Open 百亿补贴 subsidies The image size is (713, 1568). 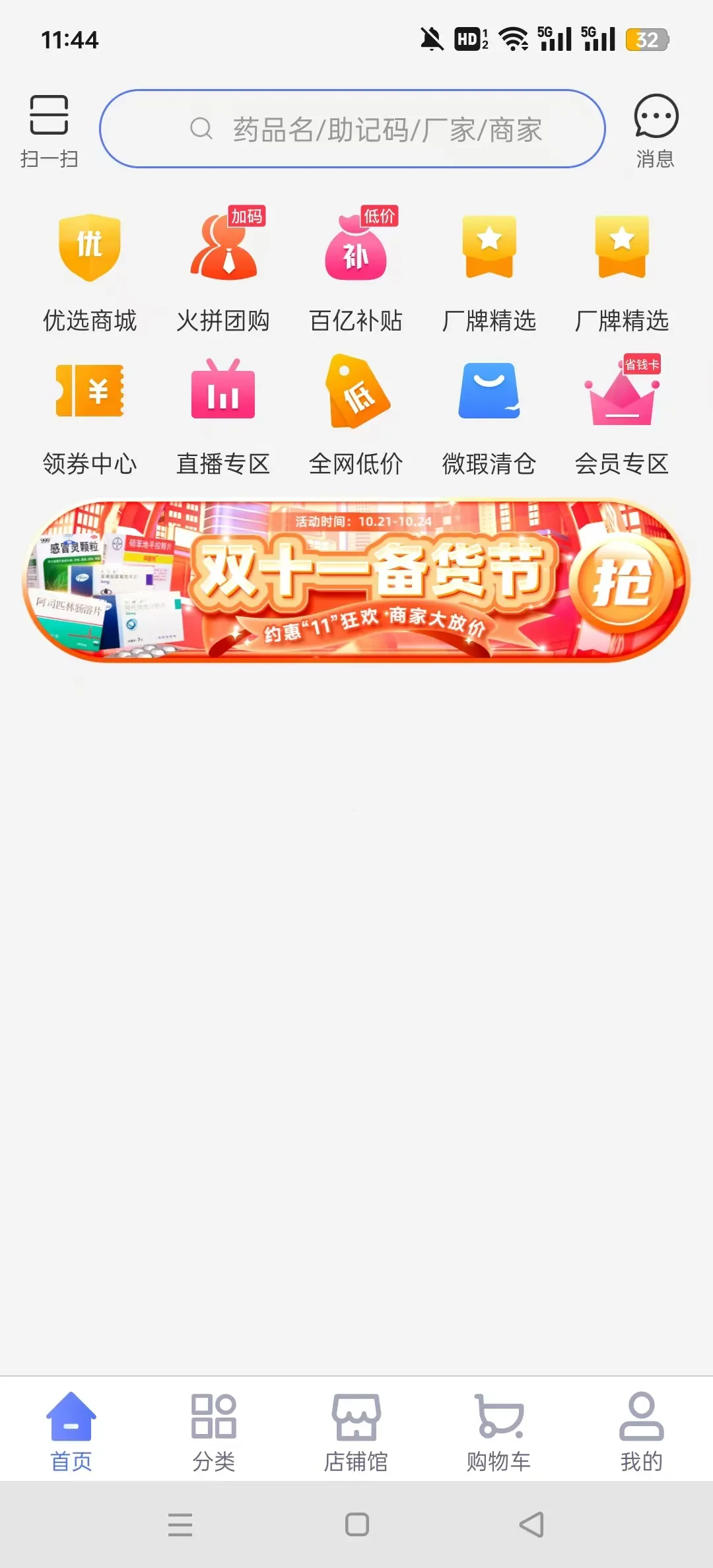point(356,272)
